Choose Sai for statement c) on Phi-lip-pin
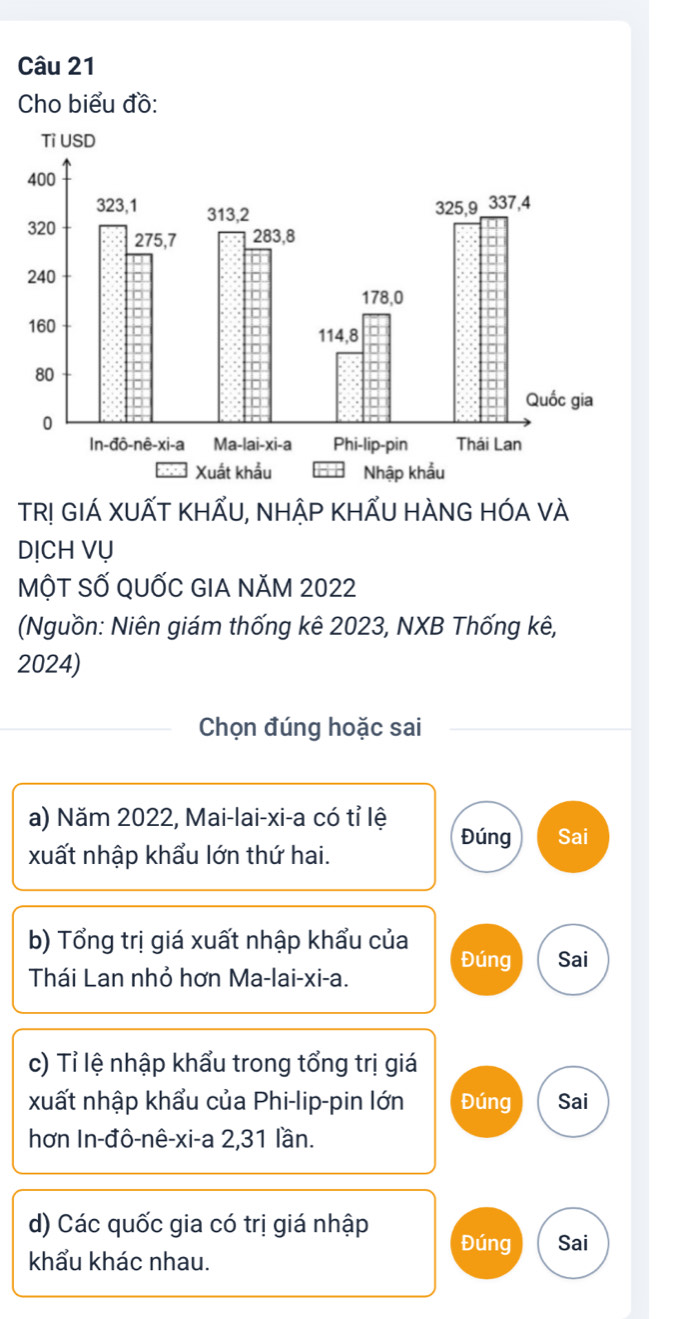 coord(573,1102)
